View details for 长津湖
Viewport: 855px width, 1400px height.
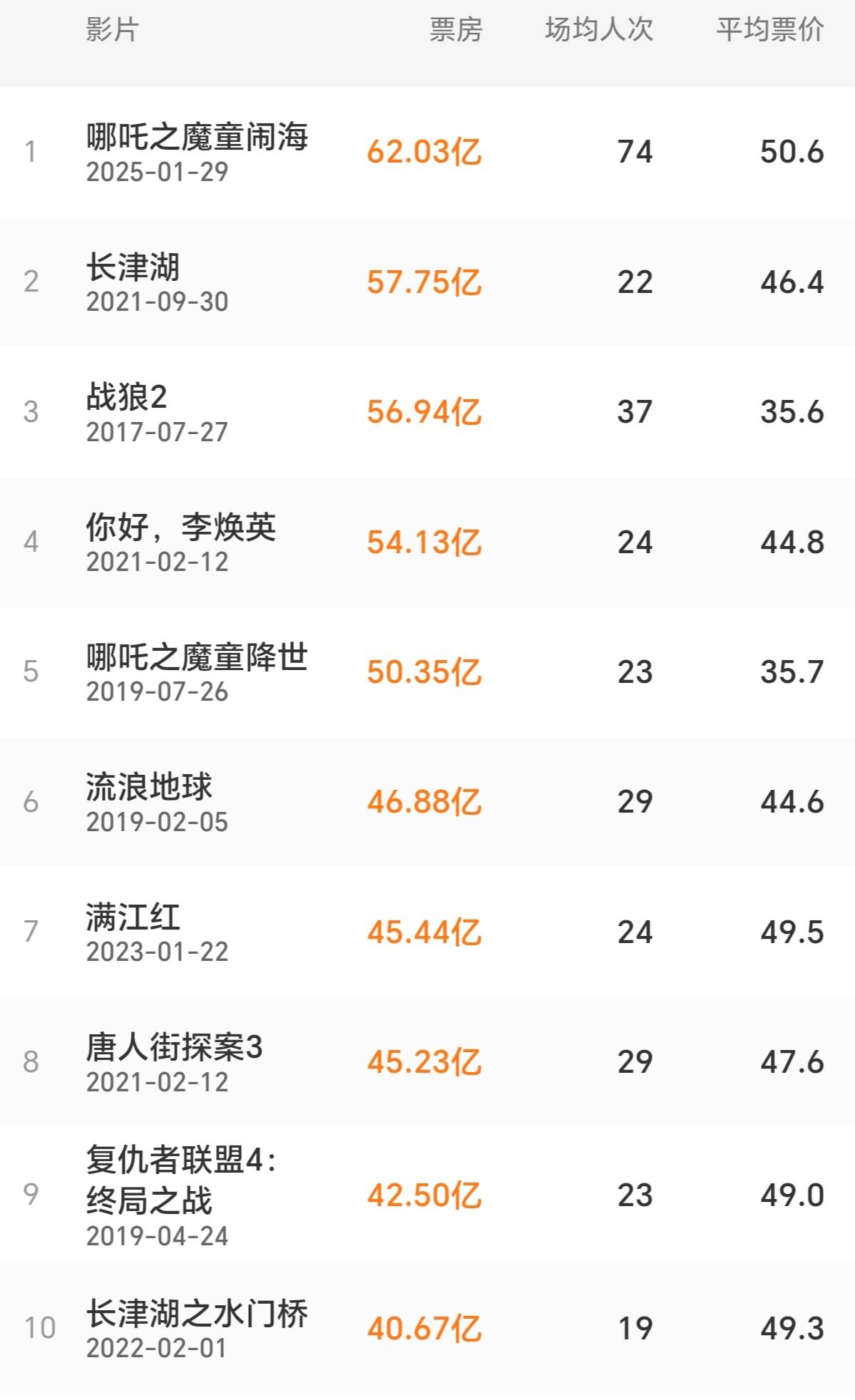pos(133,268)
